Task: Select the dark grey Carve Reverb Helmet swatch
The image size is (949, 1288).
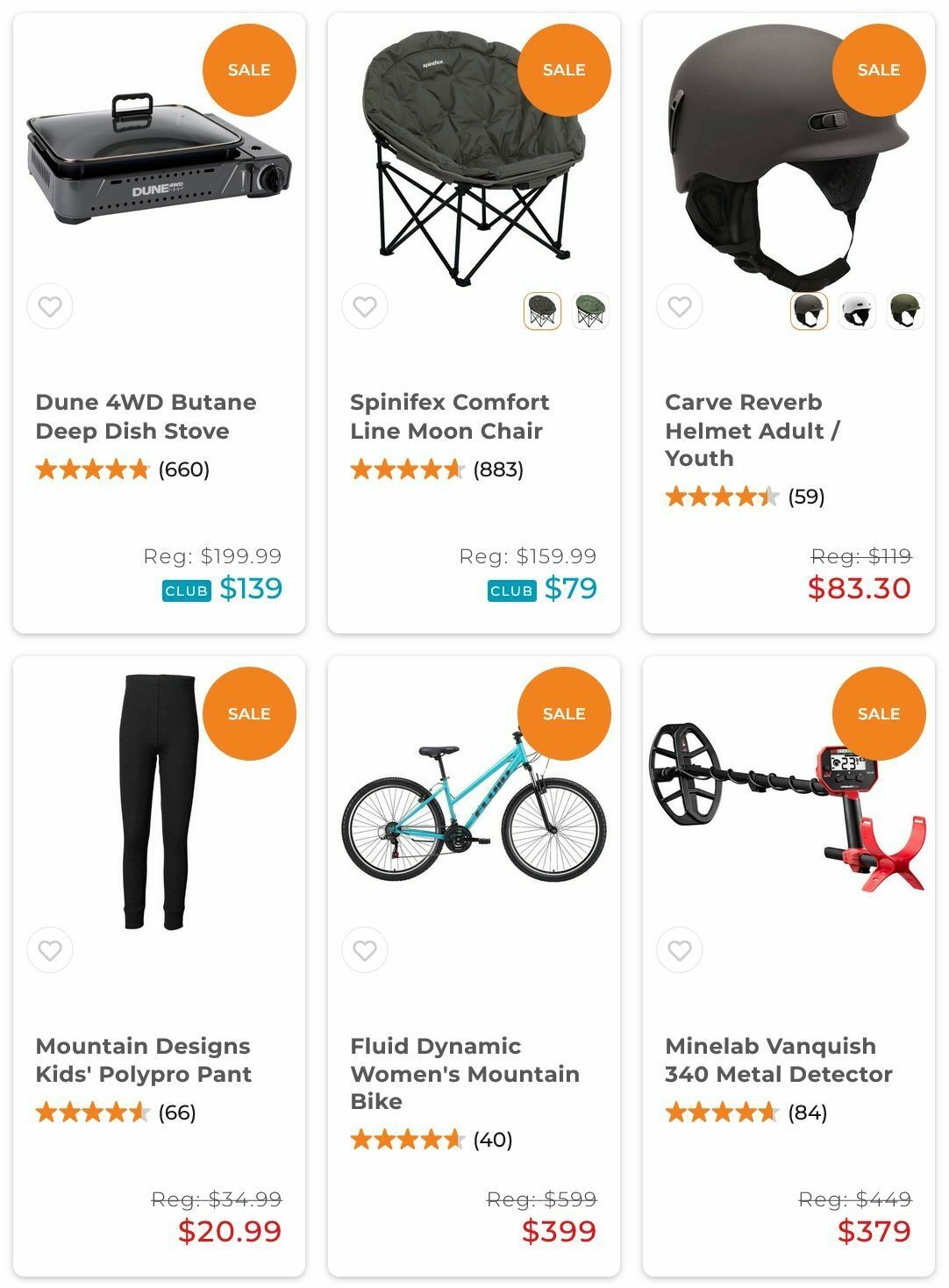Action: 809,311
